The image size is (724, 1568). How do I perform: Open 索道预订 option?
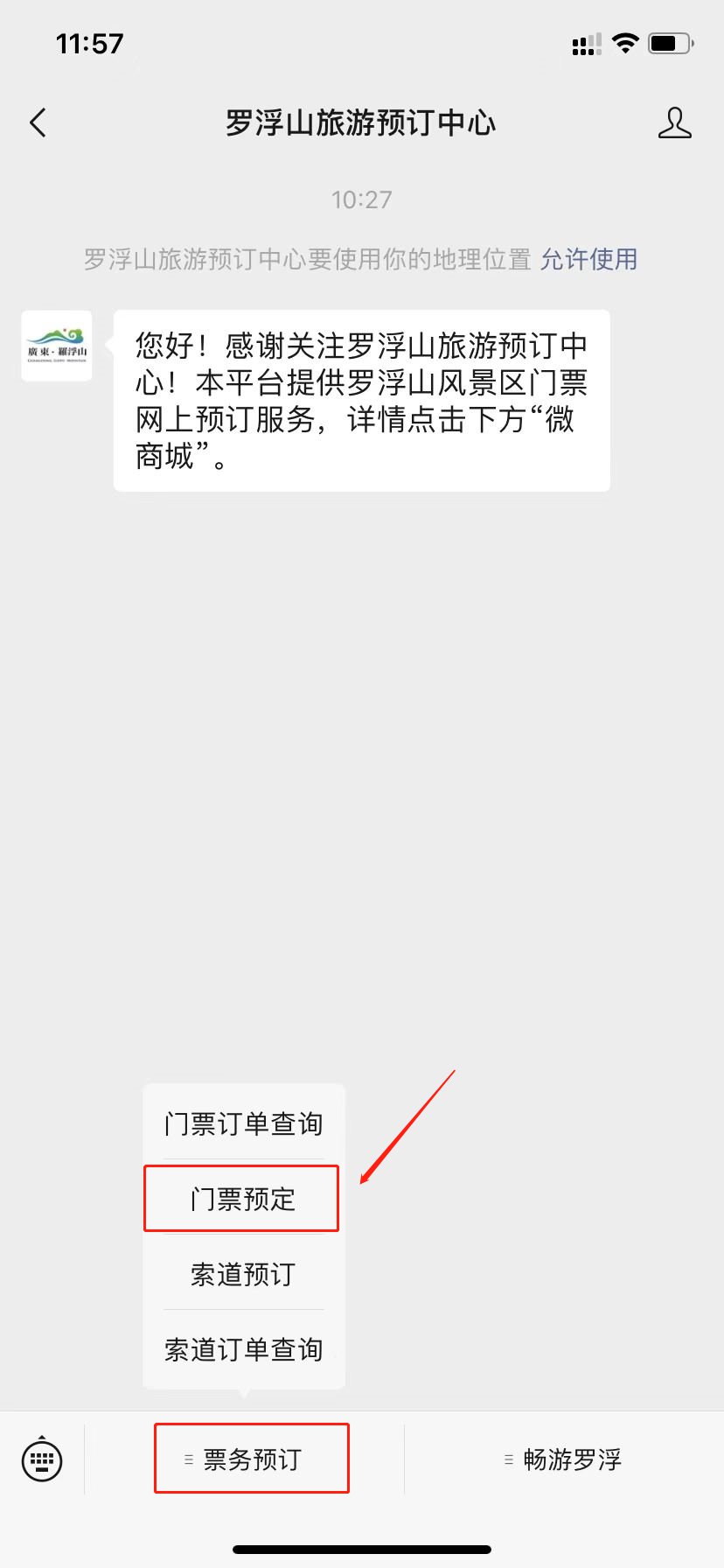(244, 1274)
